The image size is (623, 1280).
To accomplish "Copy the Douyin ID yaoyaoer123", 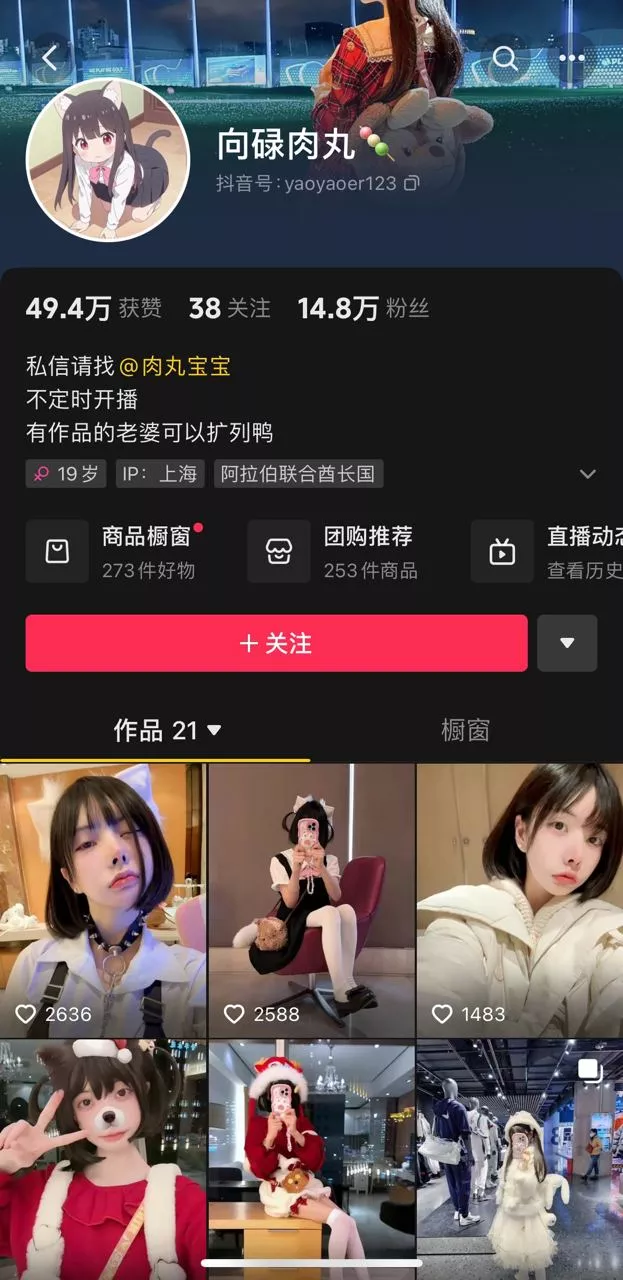I will [411, 184].
